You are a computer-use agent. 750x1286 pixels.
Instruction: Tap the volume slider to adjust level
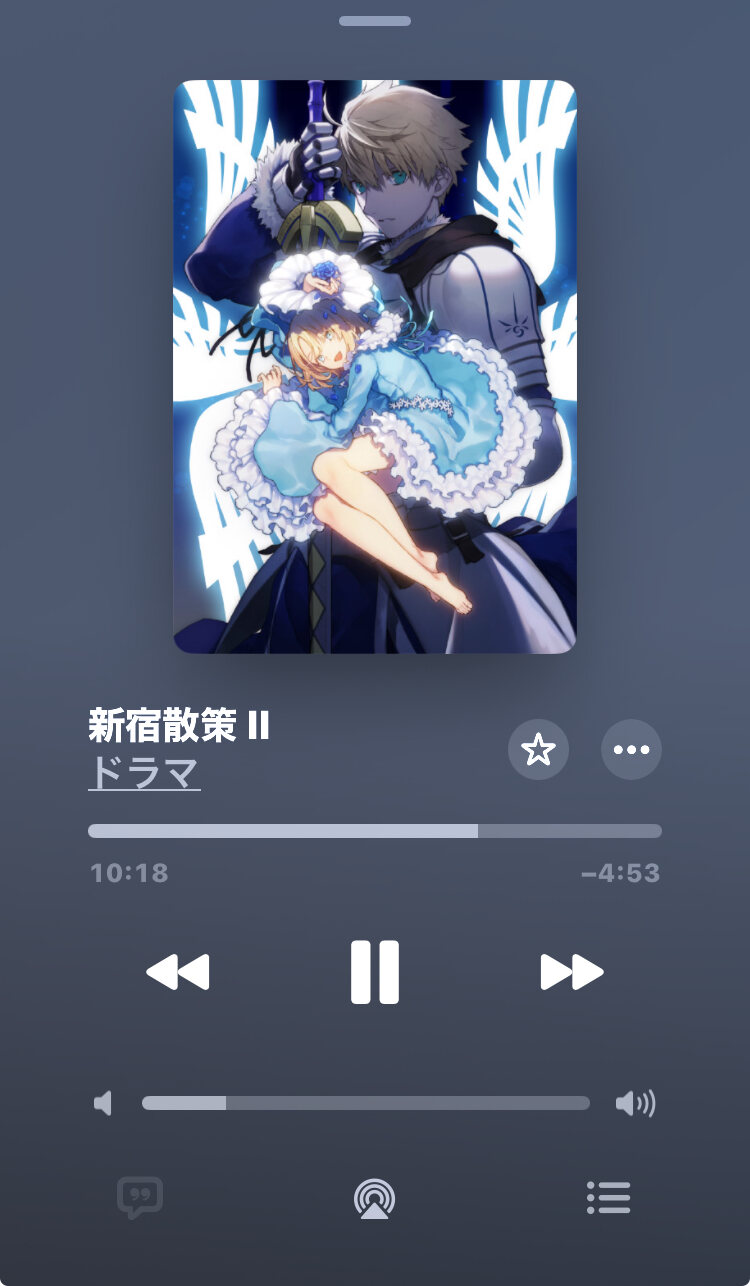365,1103
